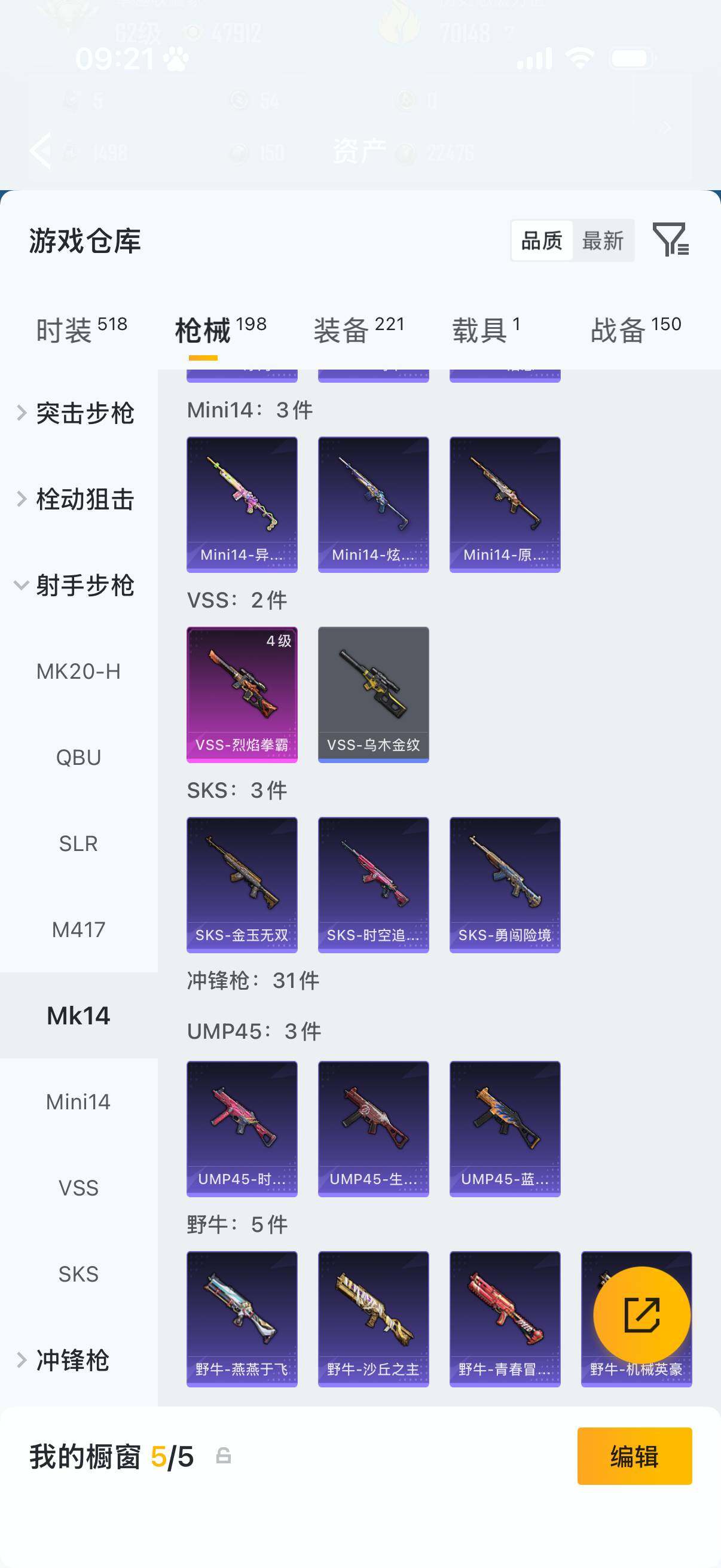Tap 编辑 to edit my showcase

(634, 1456)
